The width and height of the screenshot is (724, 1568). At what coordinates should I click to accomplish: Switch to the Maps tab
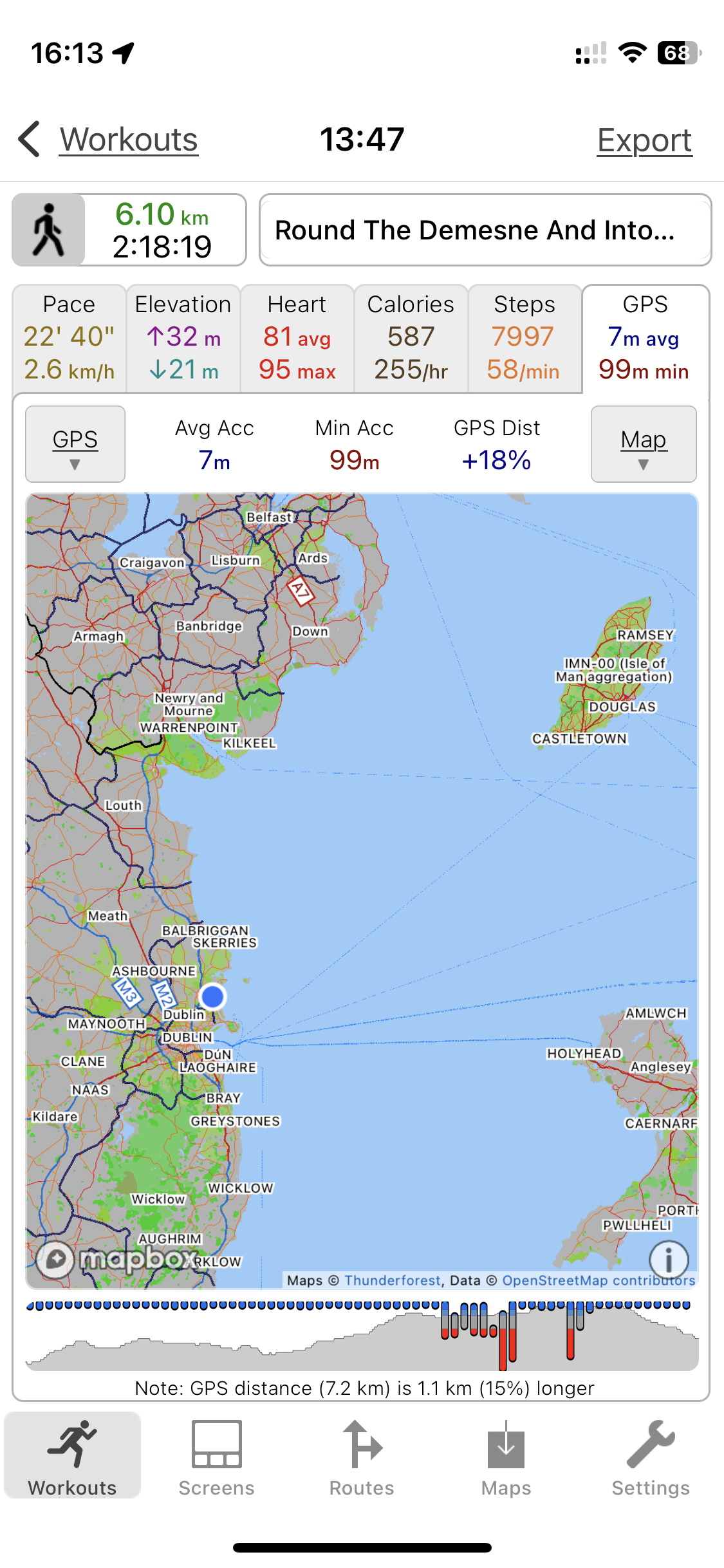506,1459
